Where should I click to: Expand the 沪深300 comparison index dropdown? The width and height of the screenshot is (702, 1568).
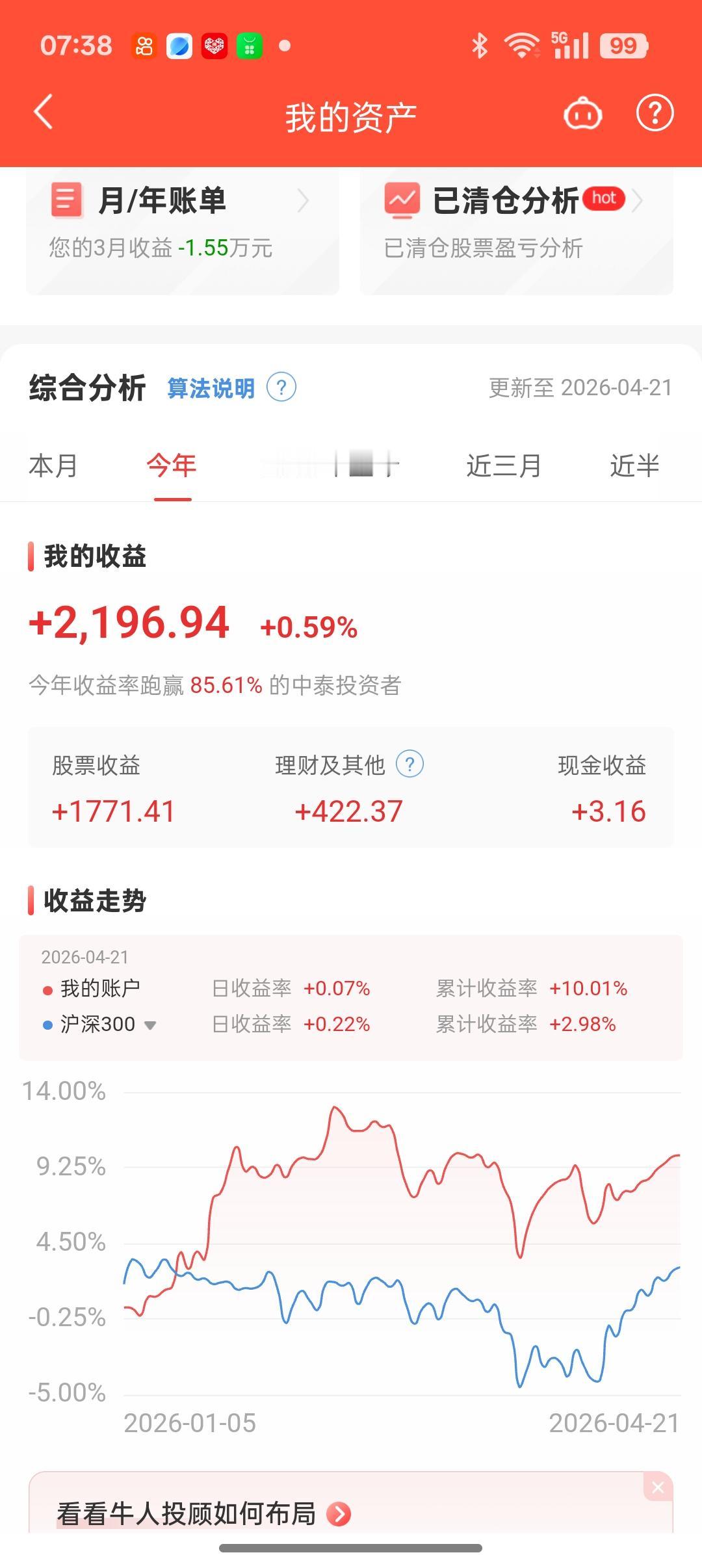click(x=151, y=1025)
